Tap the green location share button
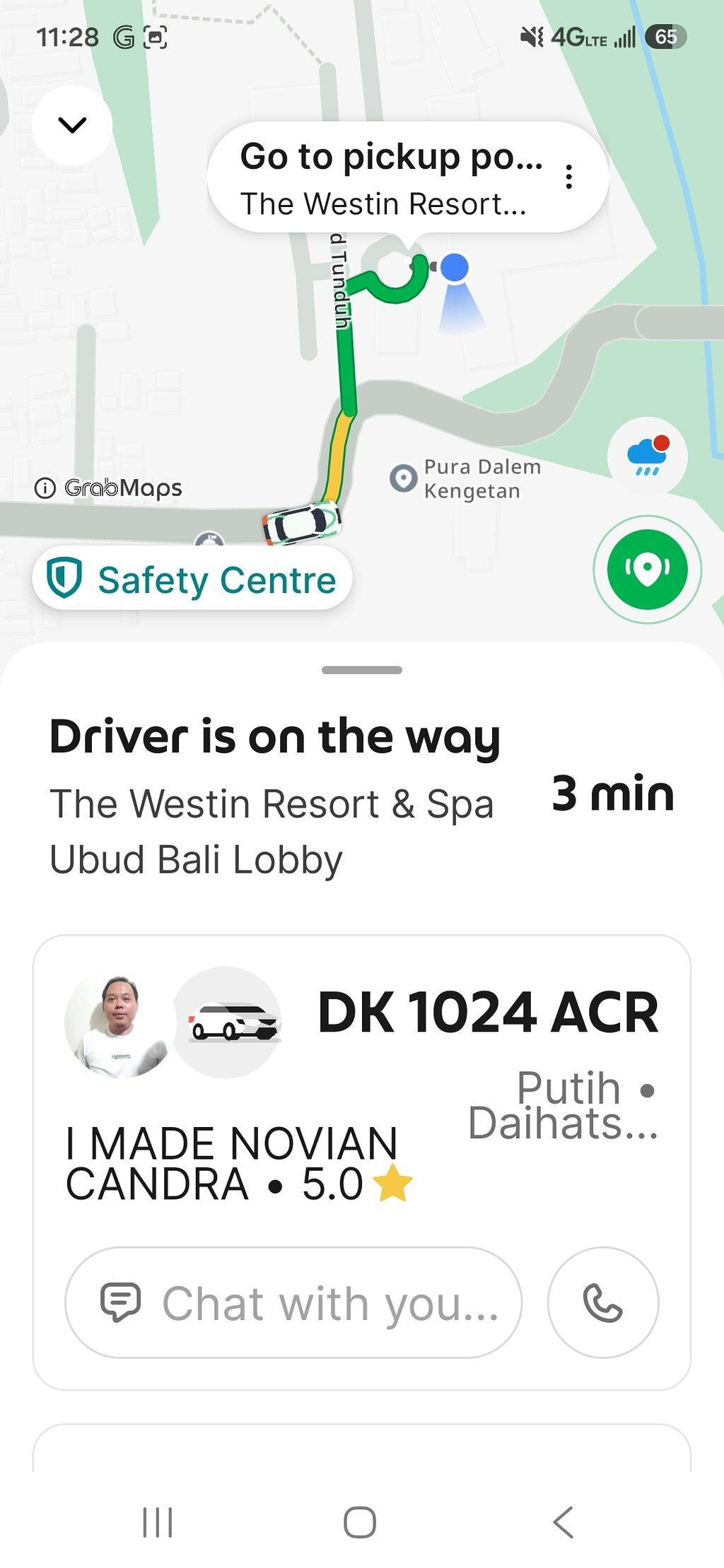 pos(647,569)
